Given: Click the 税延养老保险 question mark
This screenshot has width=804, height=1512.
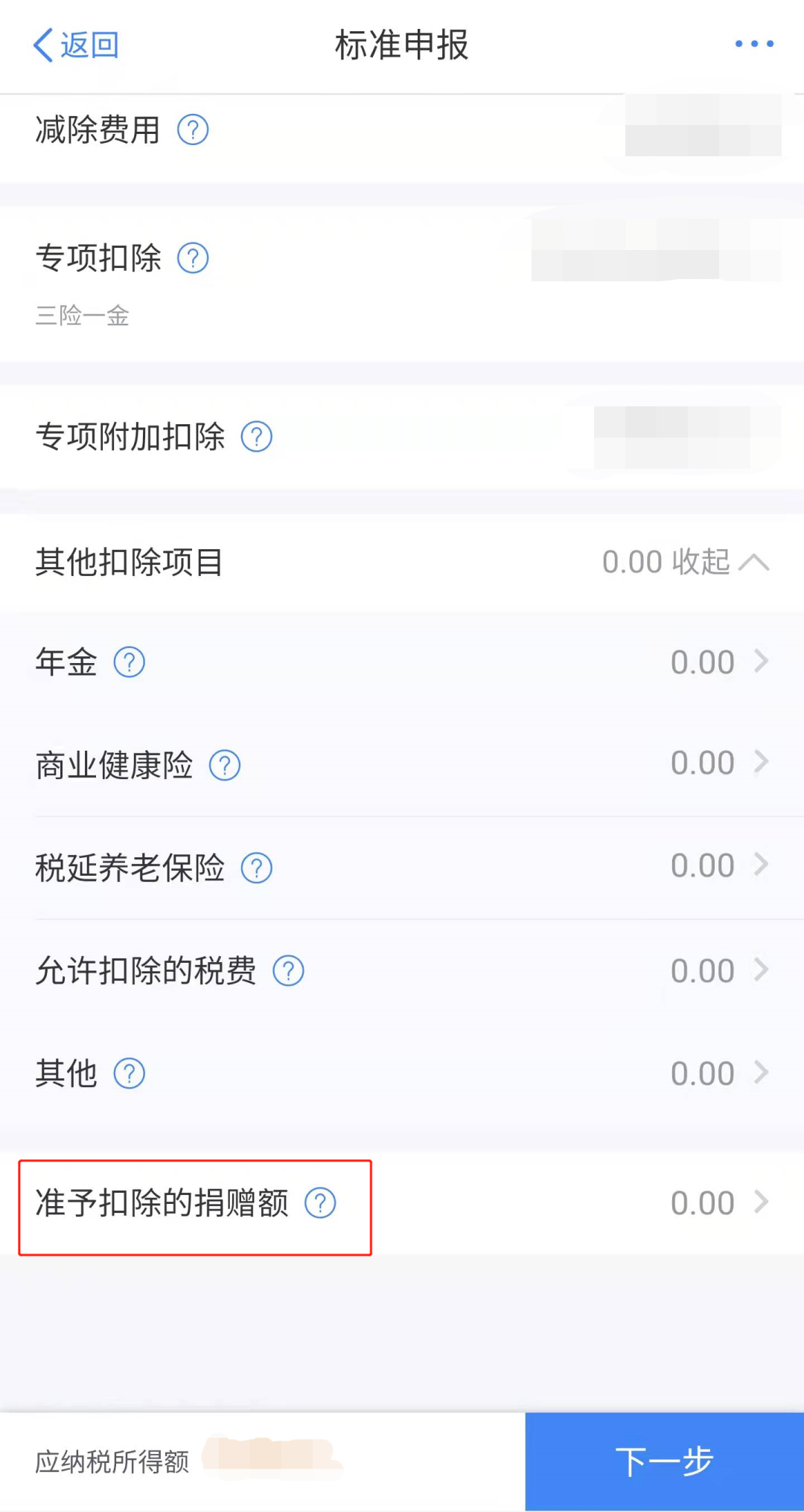Looking at the screenshot, I should pos(256,867).
